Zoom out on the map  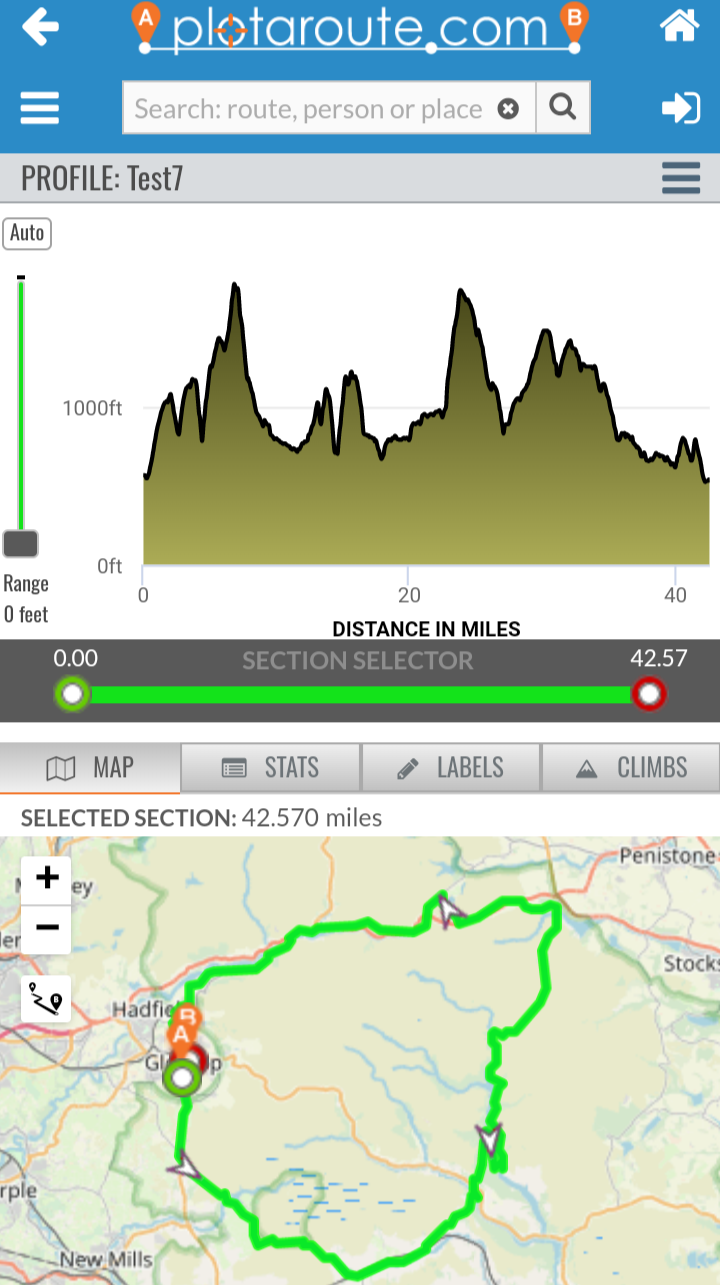click(46, 927)
